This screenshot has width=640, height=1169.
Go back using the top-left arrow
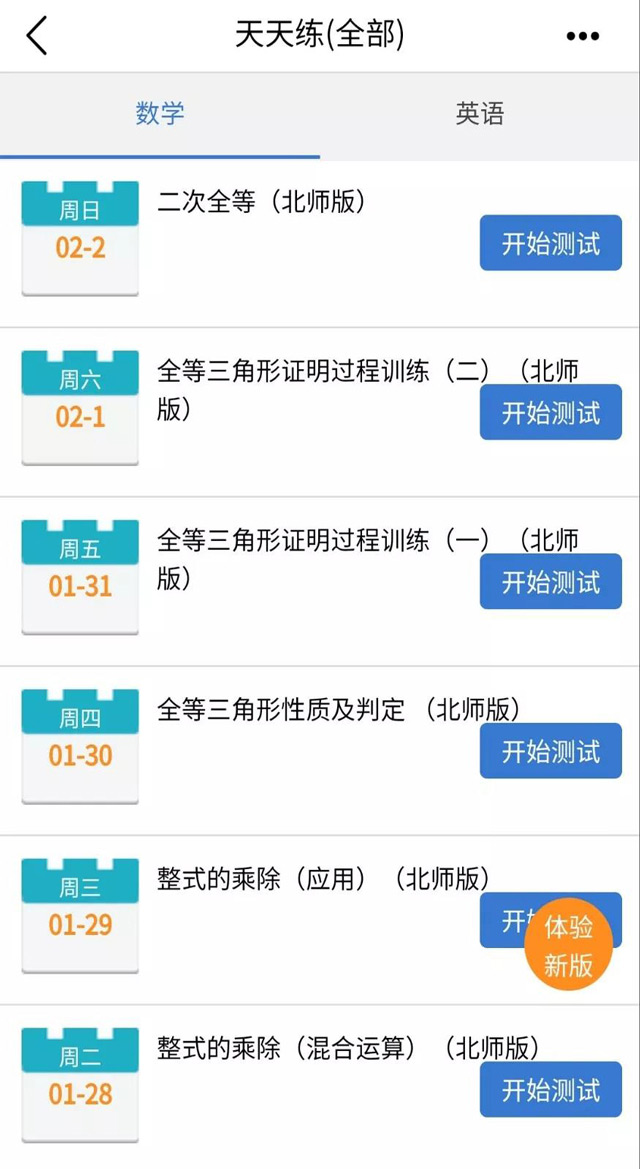tap(37, 36)
